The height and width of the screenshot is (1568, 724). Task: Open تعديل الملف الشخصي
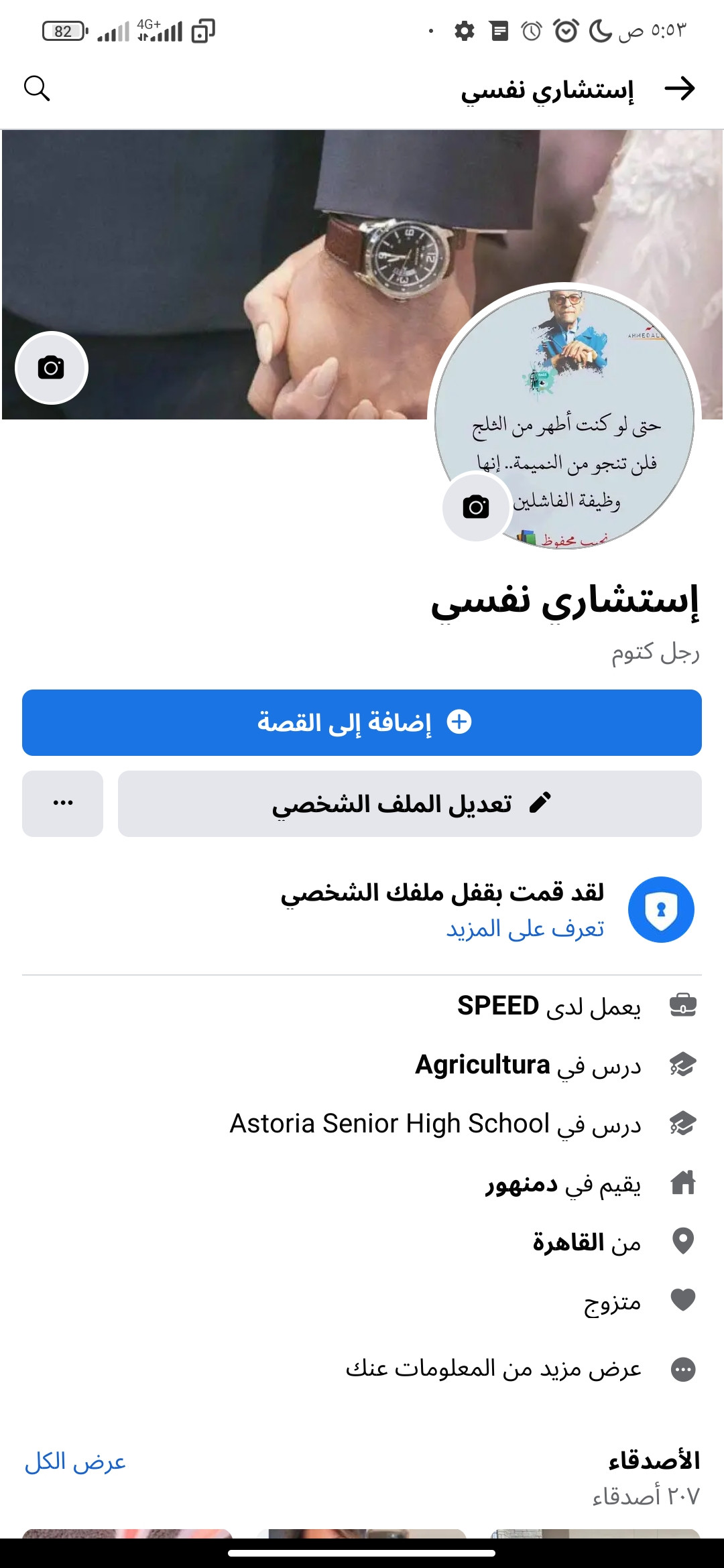[410, 803]
